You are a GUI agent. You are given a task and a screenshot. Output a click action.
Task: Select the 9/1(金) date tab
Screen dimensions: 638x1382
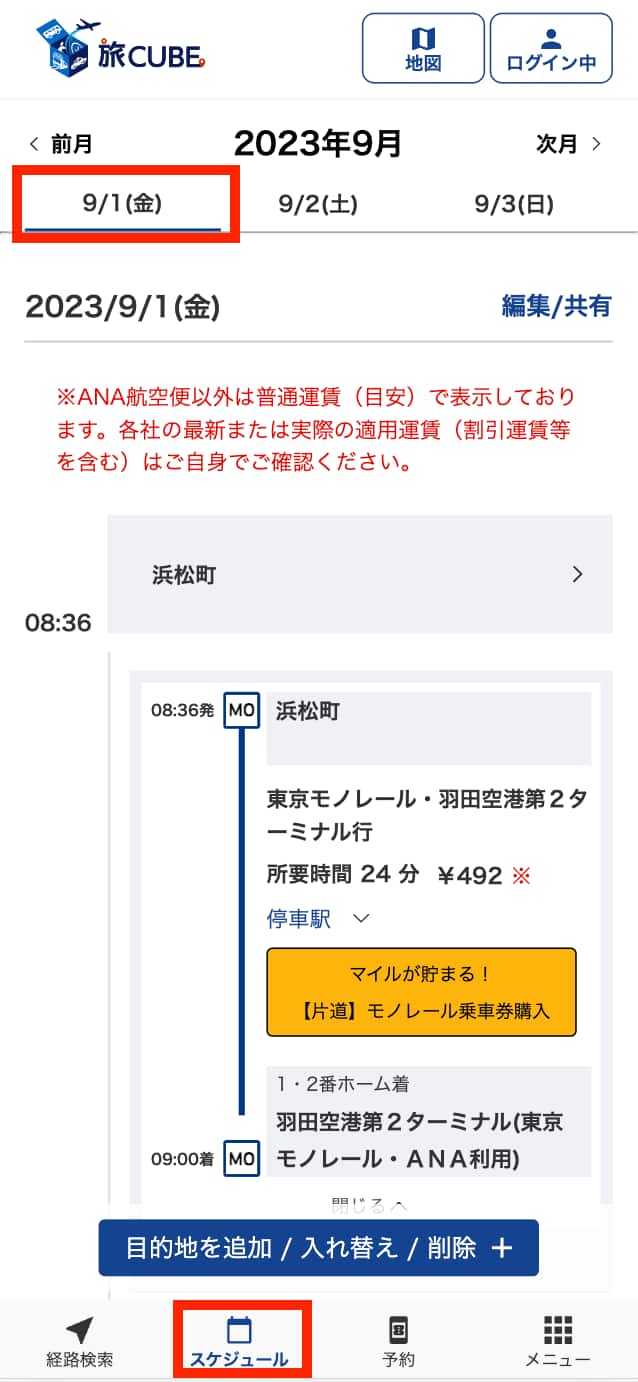click(x=122, y=204)
